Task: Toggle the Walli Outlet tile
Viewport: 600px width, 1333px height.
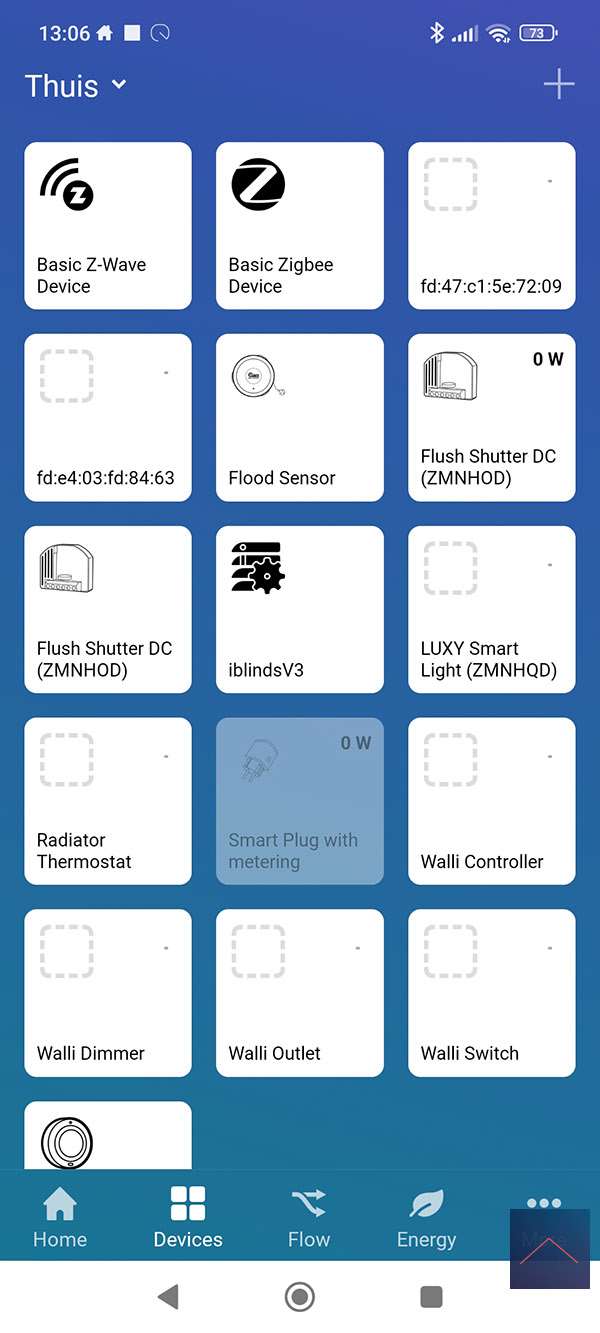Action: (x=300, y=994)
